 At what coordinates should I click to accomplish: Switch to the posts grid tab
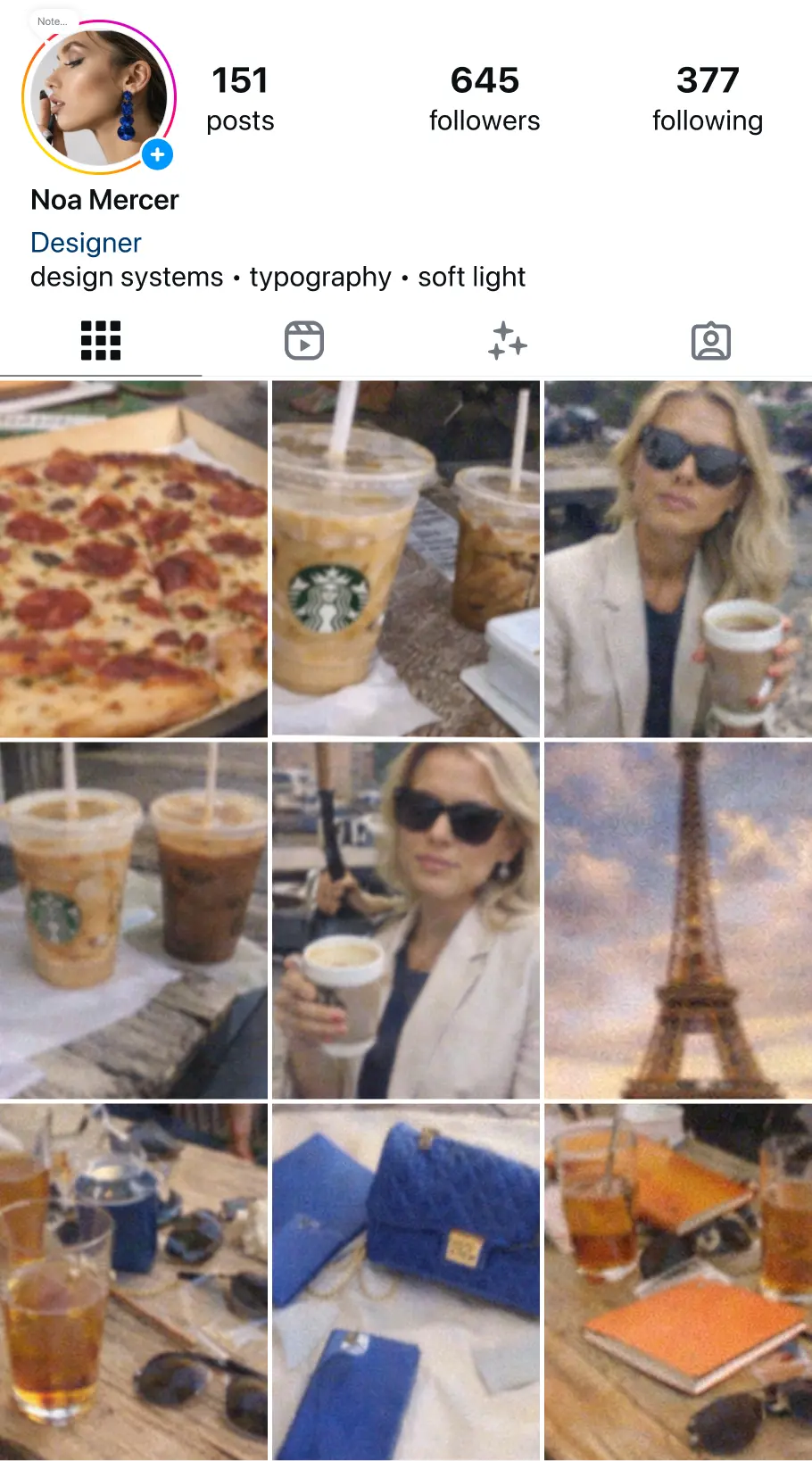[101, 341]
